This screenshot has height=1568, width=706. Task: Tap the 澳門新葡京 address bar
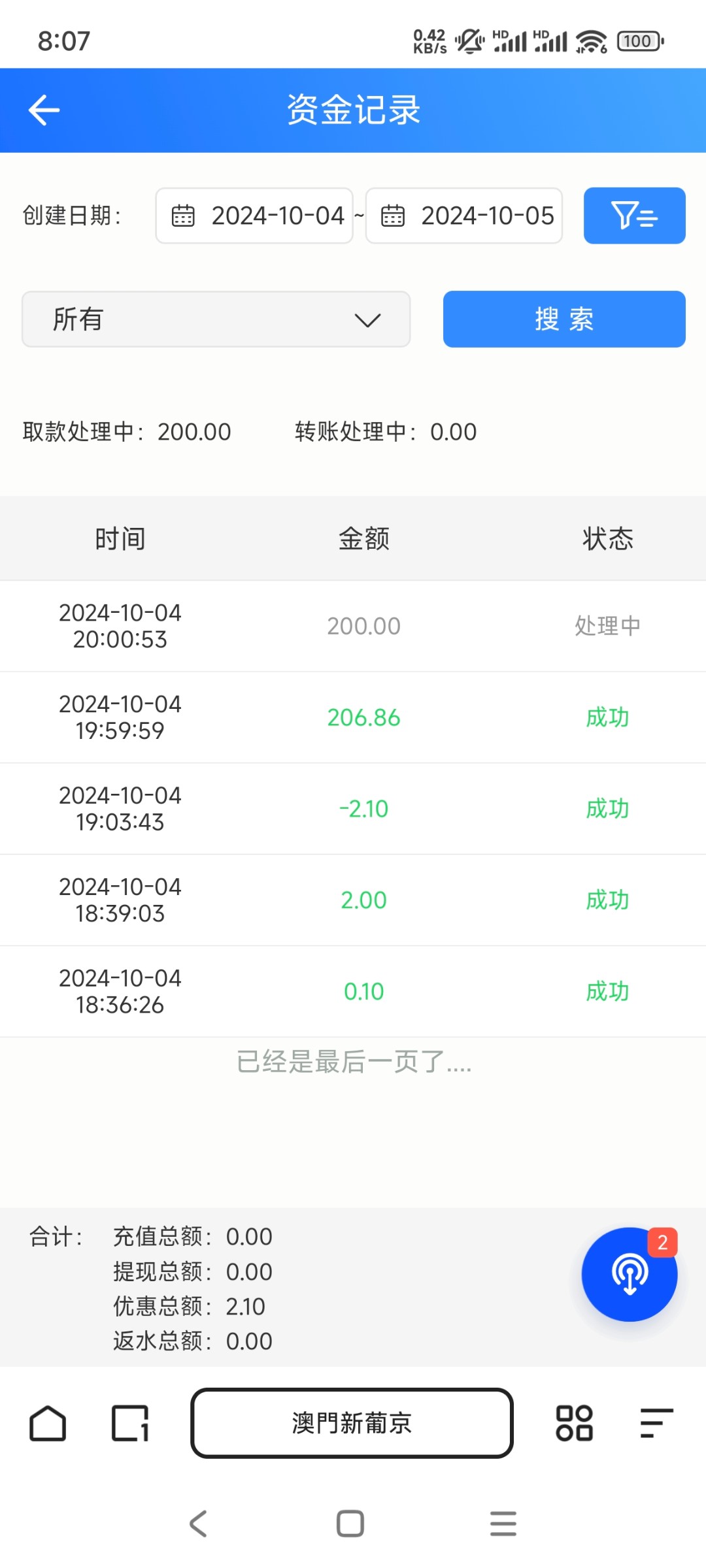[x=352, y=1423]
